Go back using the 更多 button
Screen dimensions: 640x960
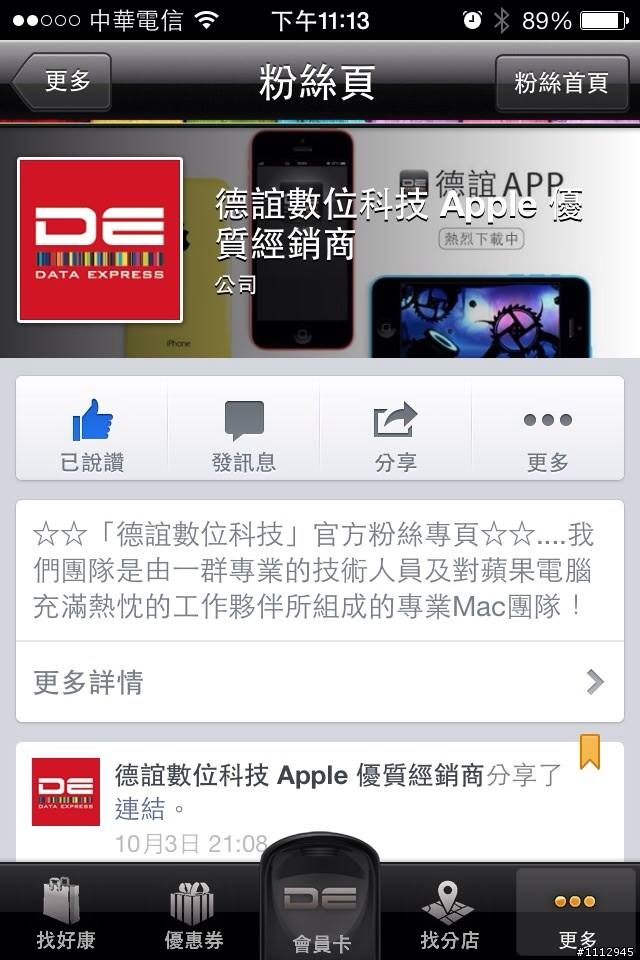point(62,82)
